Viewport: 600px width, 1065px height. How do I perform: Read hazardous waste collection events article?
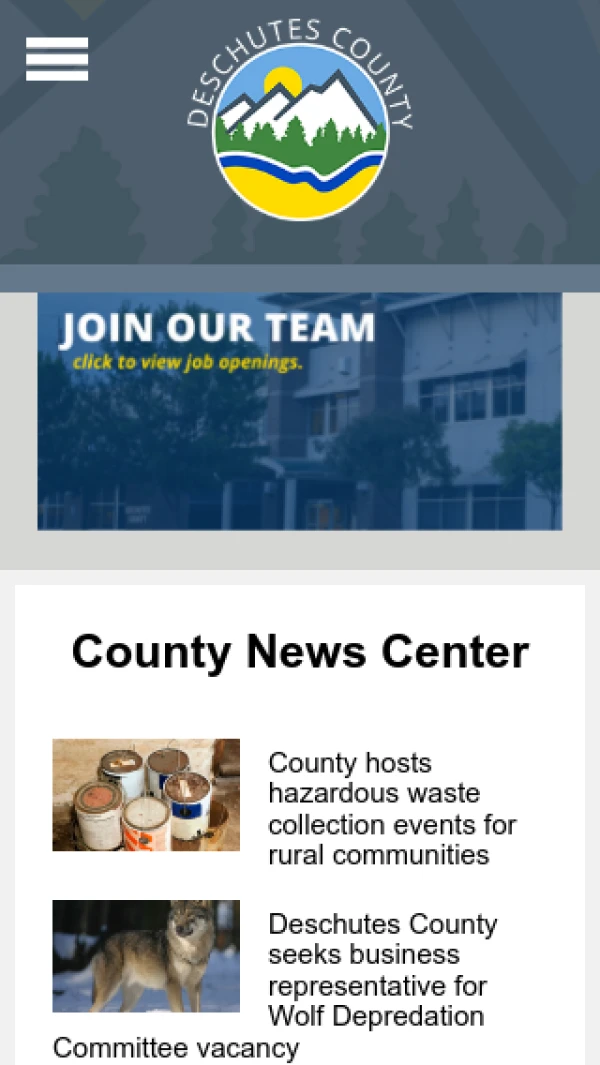pos(392,809)
